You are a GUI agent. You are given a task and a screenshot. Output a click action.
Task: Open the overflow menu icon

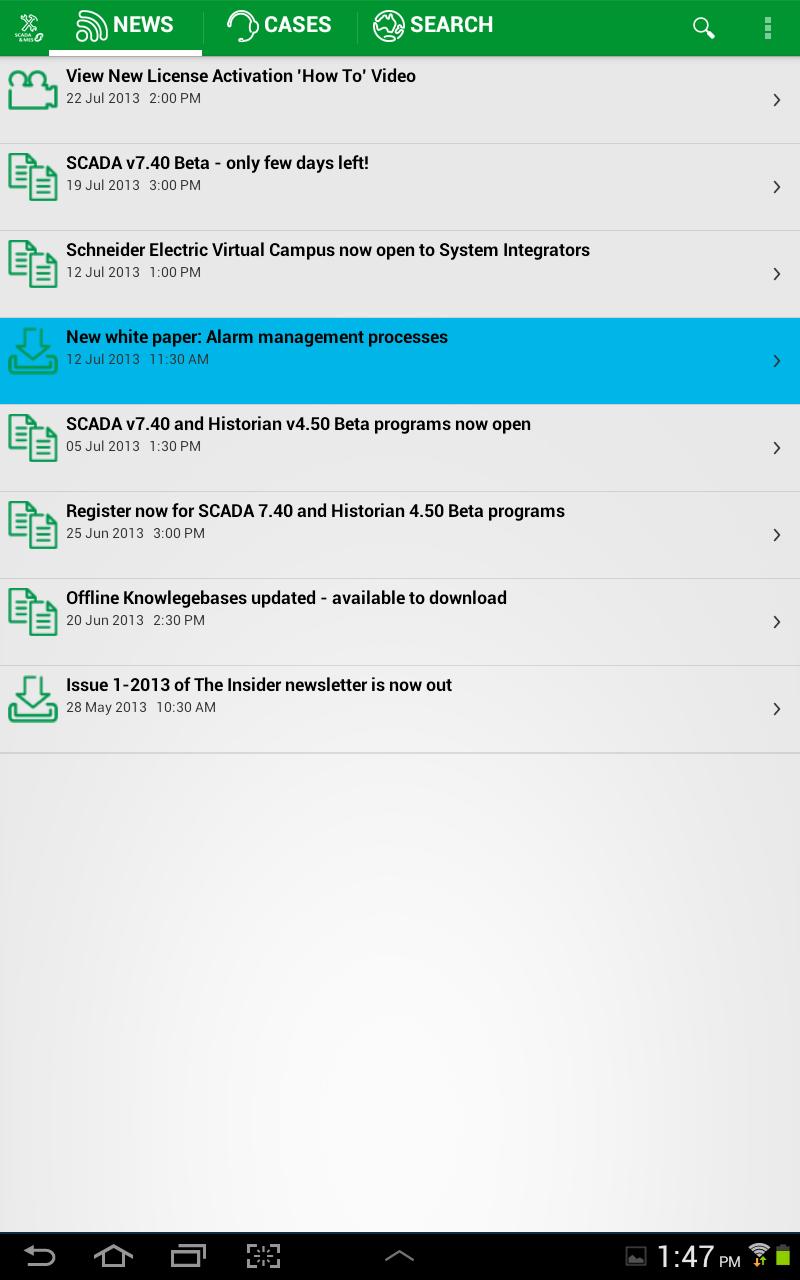click(768, 28)
